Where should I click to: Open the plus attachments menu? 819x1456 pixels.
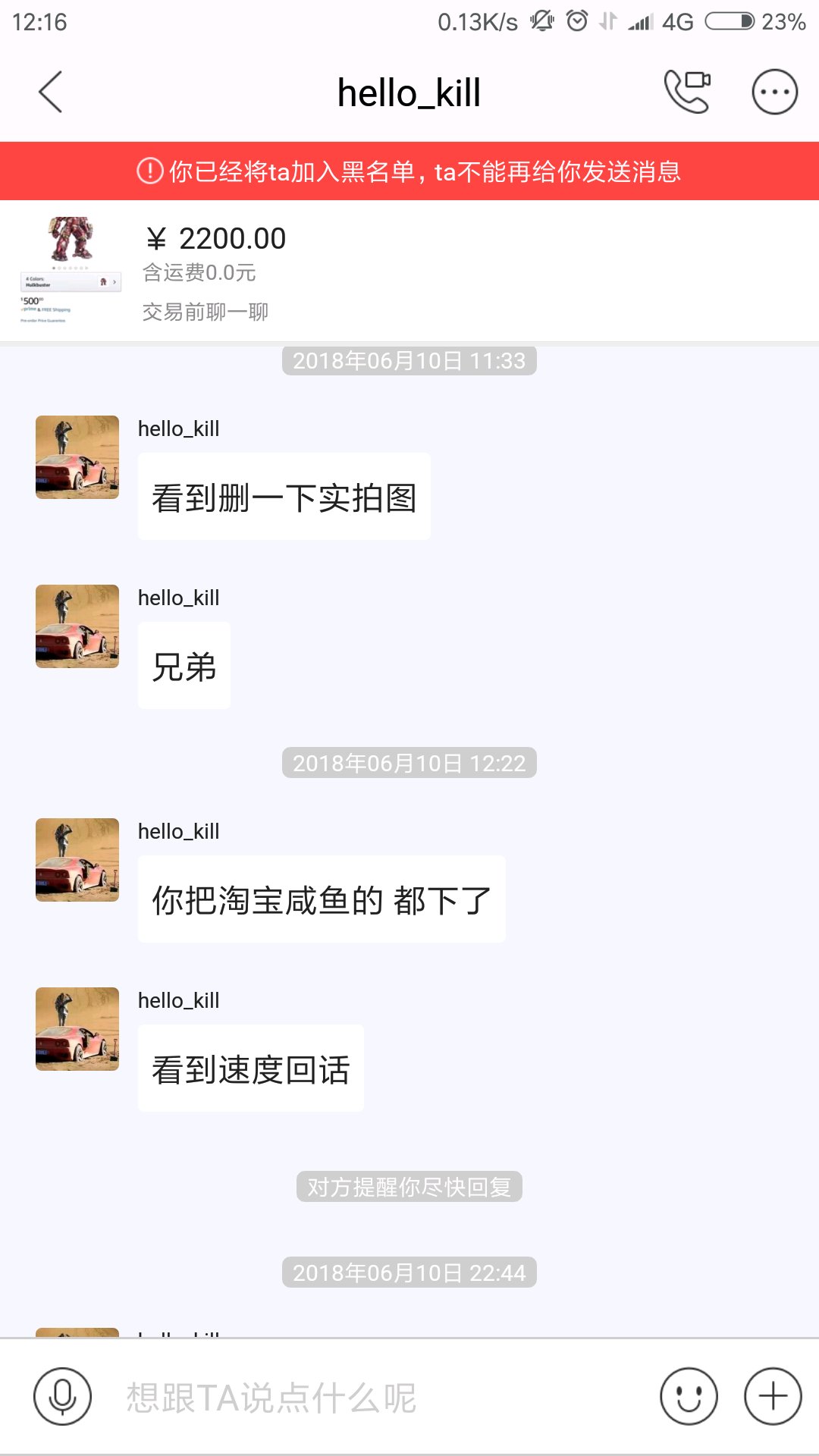(x=773, y=1396)
